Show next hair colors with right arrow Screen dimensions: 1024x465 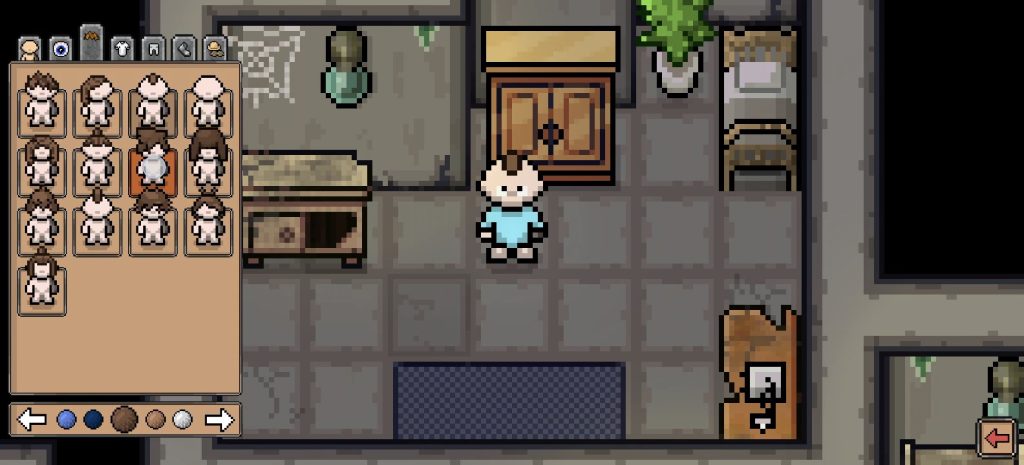point(218,420)
